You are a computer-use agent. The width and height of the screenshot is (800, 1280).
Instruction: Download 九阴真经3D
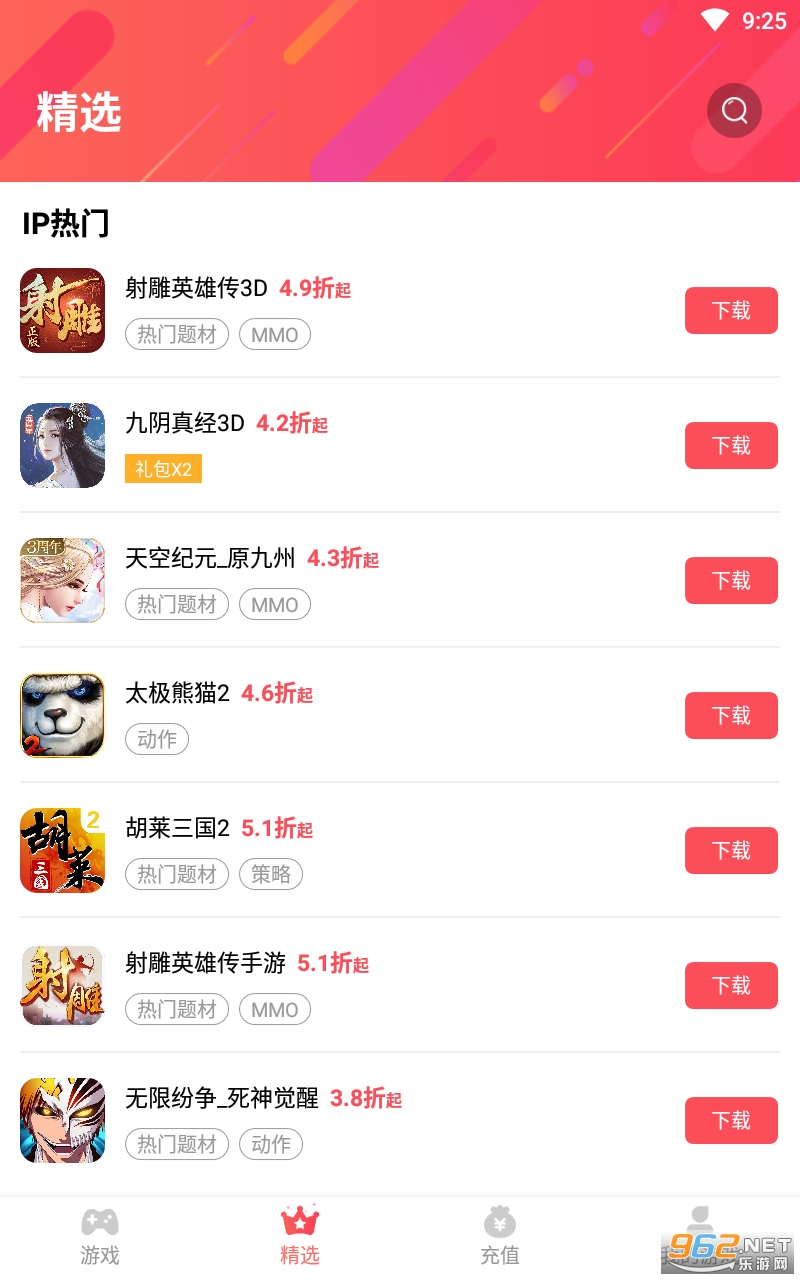[731, 445]
